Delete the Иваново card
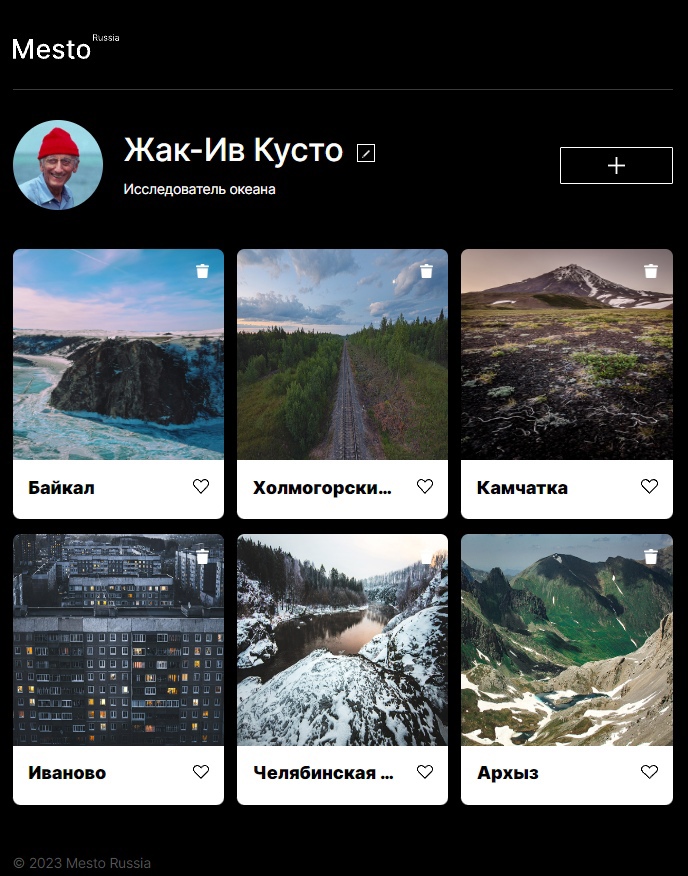 (x=202, y=556)
